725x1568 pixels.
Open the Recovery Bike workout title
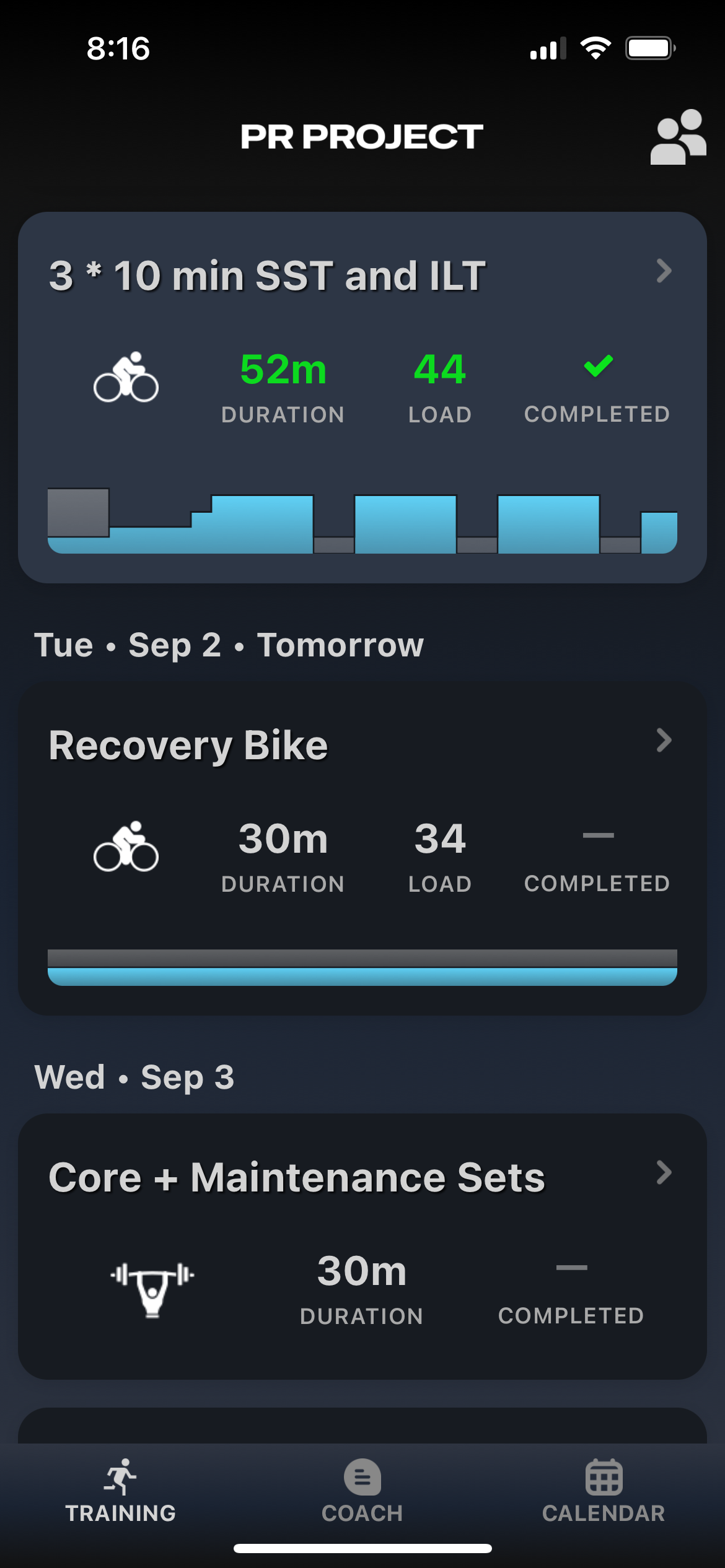point(188,745)
